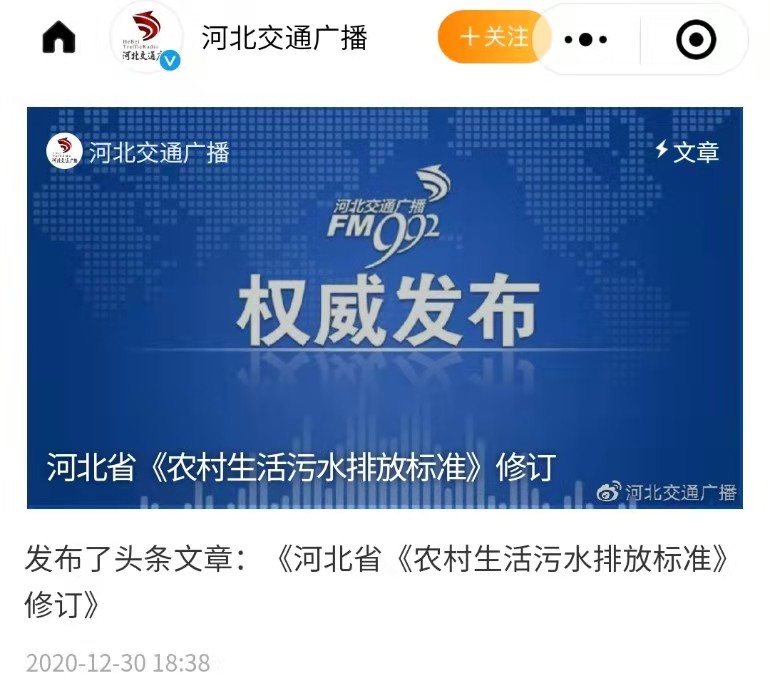Open 河北交通广播 profile avatar
The height and width of the screenshot is (689, 770).
tap(146, 38)
